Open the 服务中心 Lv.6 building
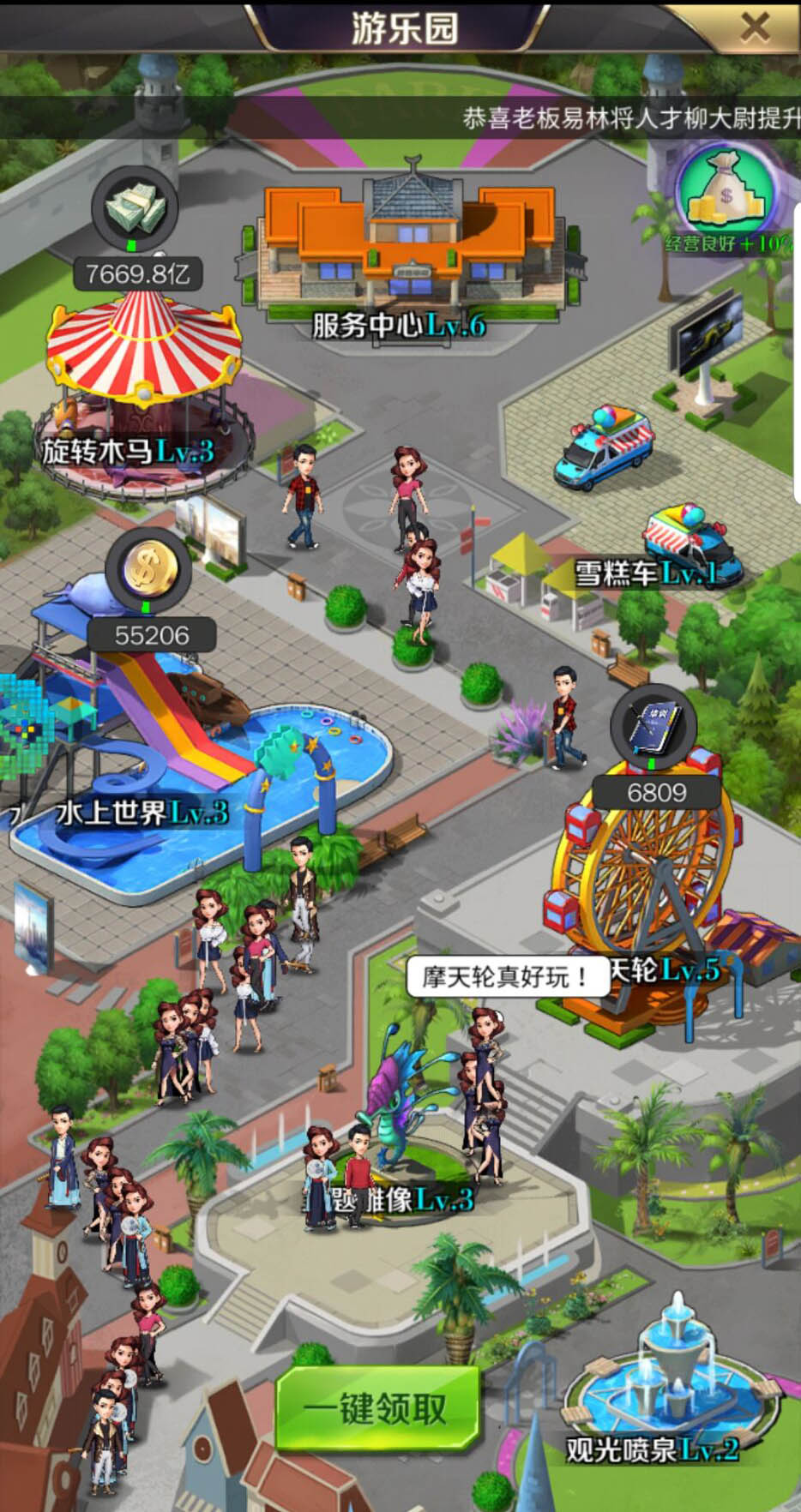This screenshot has width=801, height=1512. pyautogui.click(x=410, y=249)
